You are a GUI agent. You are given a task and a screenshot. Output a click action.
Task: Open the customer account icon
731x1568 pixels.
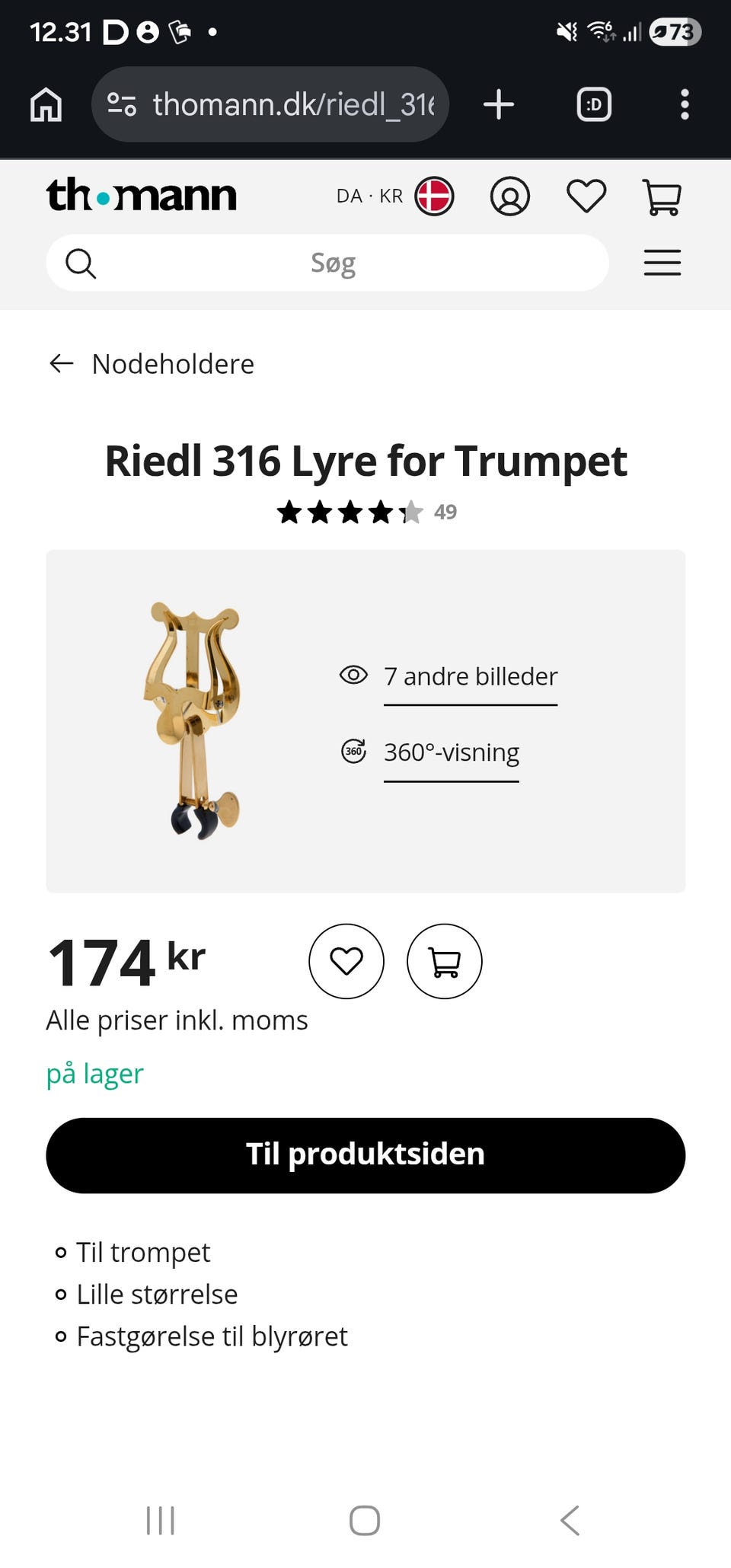pyautogui.click(x=509, y=196)
